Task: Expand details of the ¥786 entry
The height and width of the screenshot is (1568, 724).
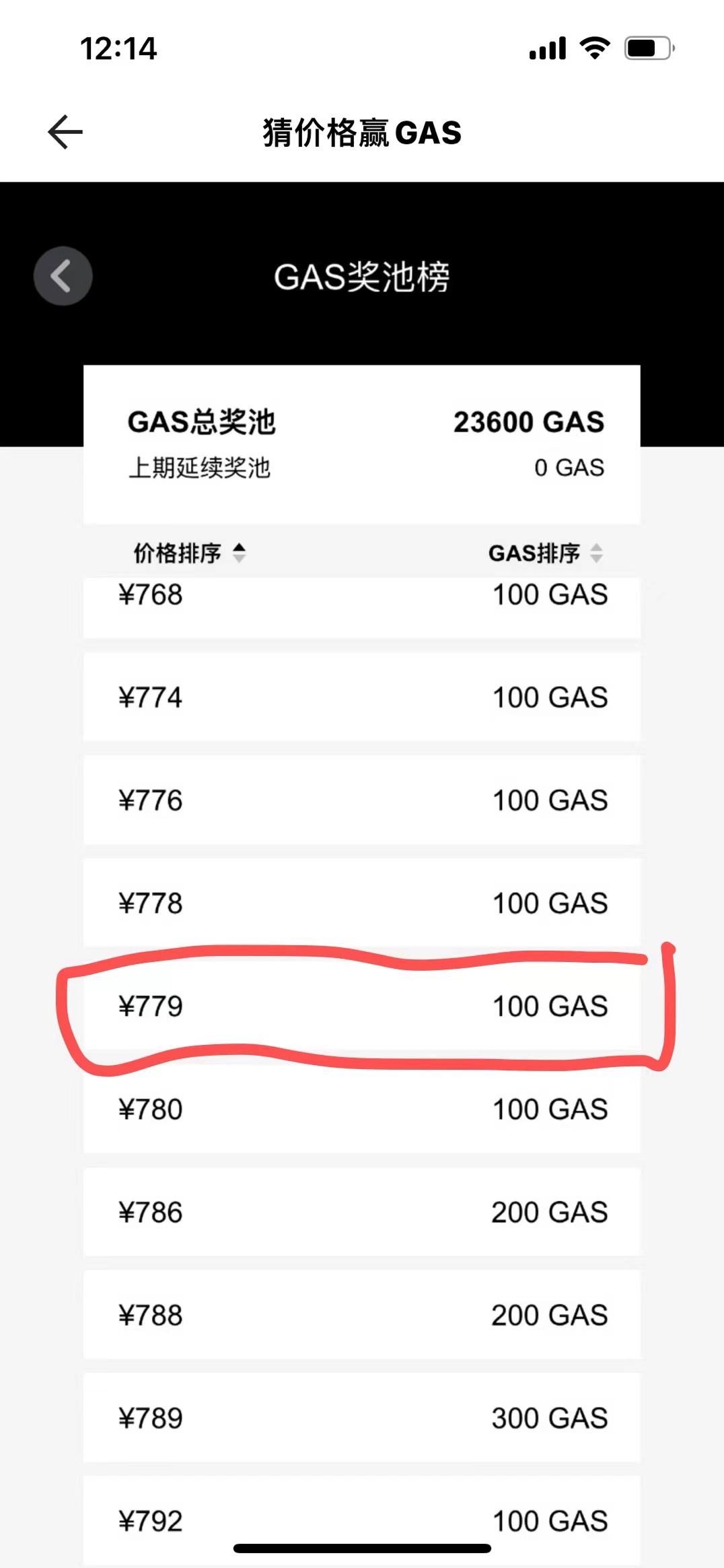Action: click(x=362, y=1212)
